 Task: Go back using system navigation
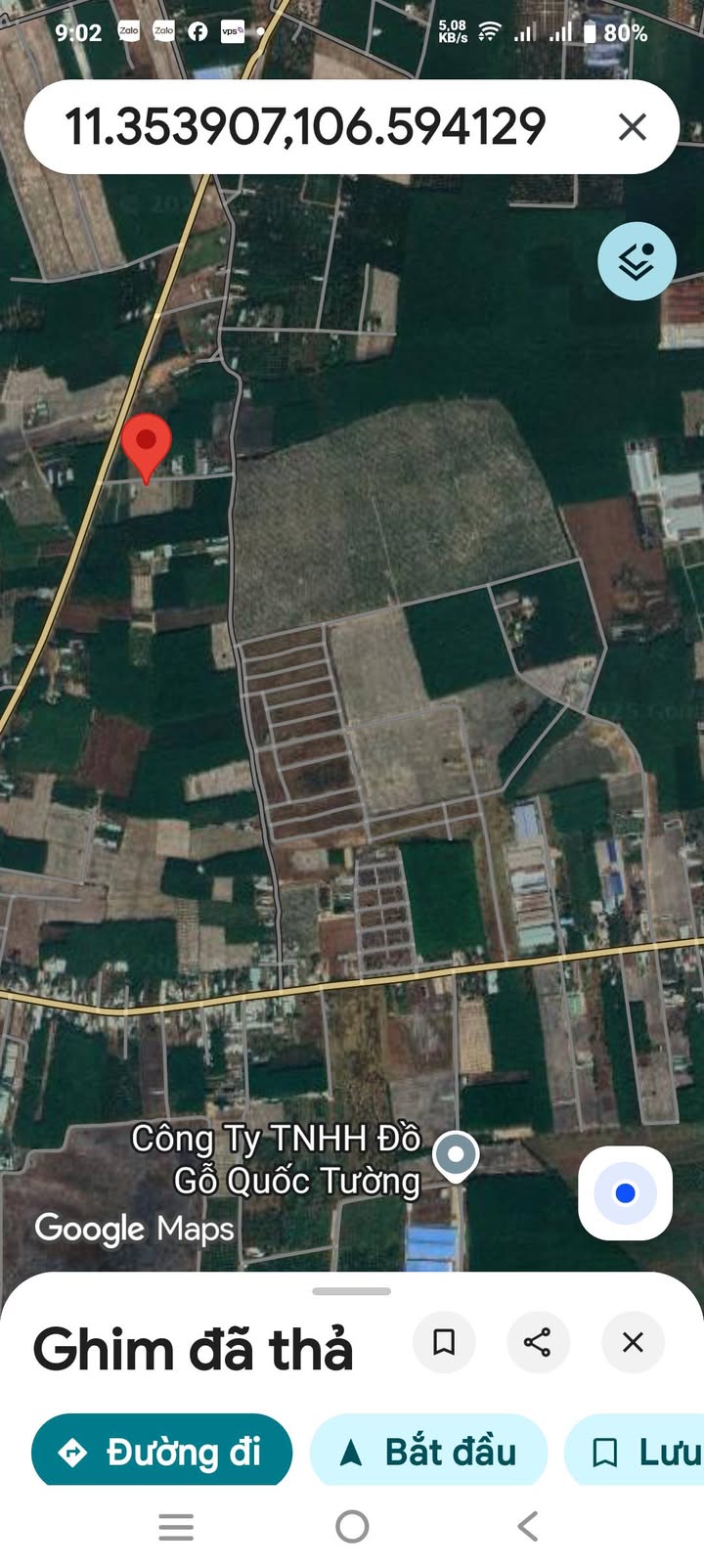(x=528, y=1526)
